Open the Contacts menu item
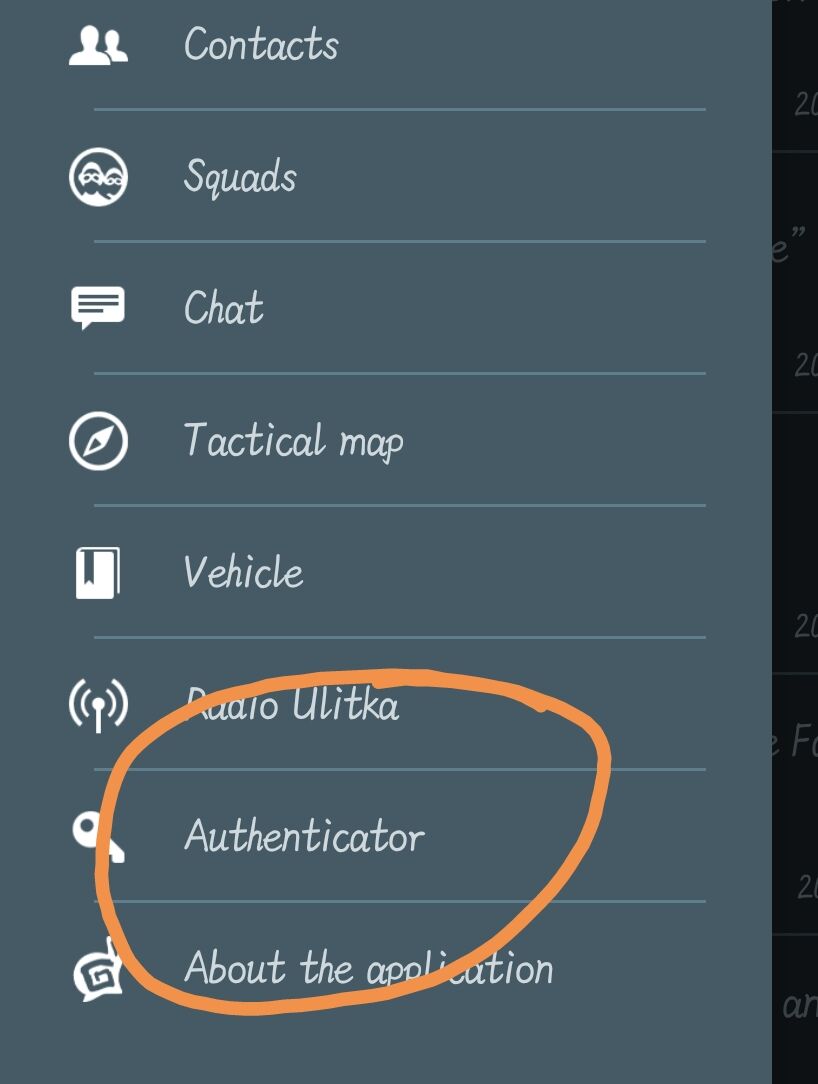Image resolution: width=818 pixels, height=1084 pixels. 262,45
